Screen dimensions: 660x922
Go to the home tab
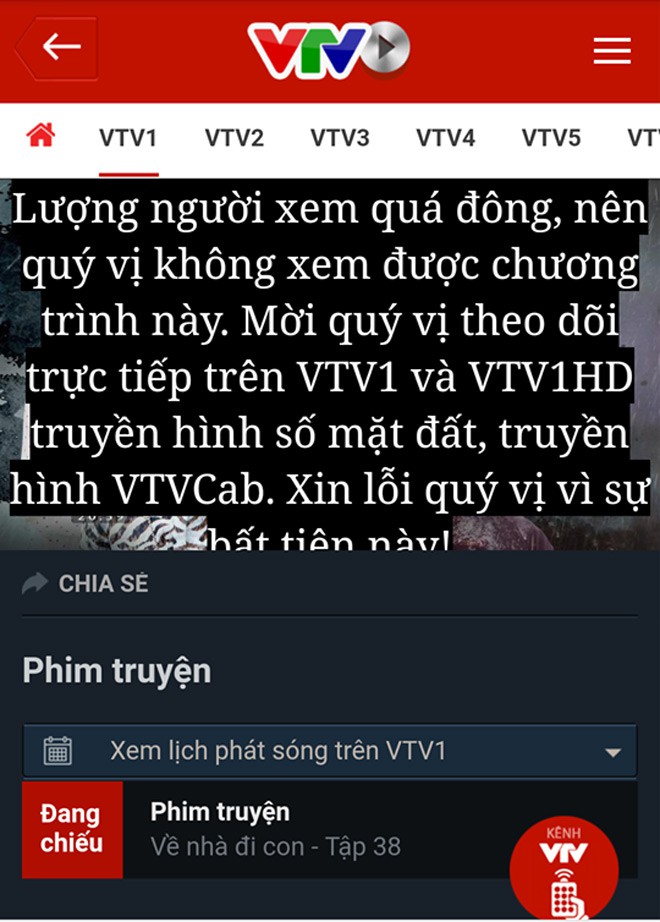point(40,136)
